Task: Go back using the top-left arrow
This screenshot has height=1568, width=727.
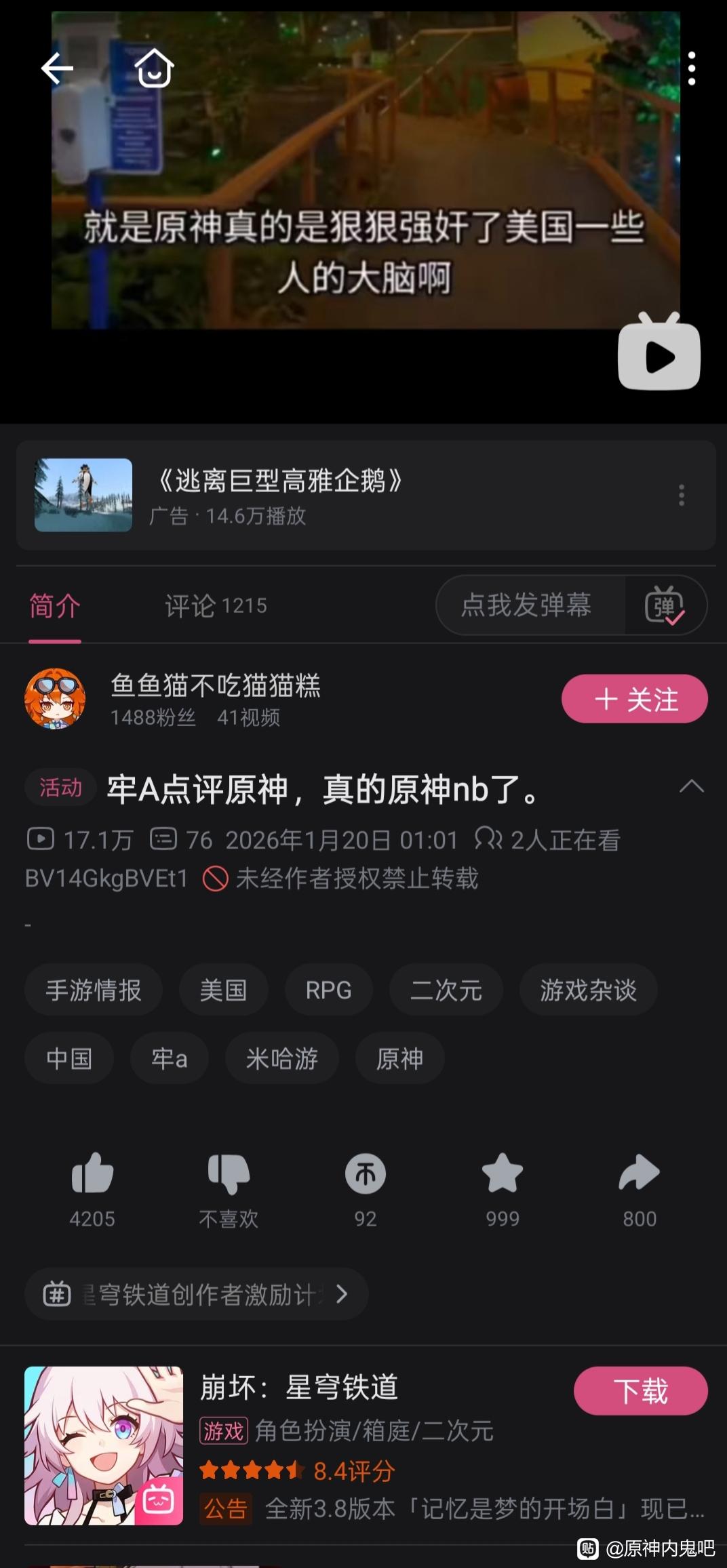Action: [57, 68]
